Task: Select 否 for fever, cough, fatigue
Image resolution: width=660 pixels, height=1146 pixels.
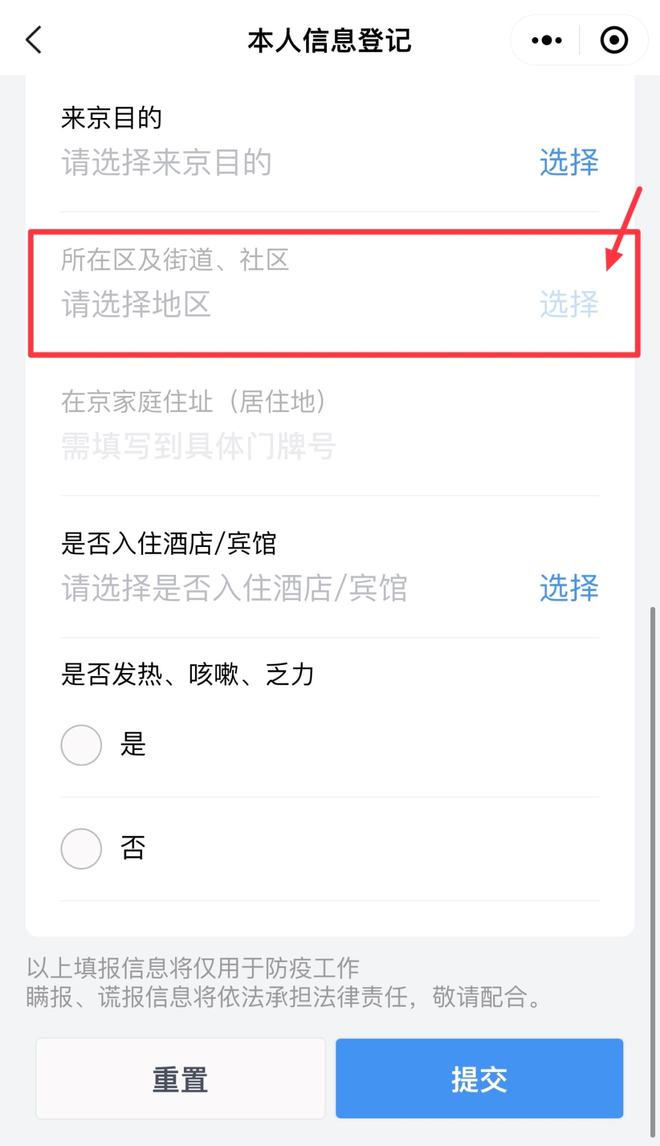Action: coord(82,849)
